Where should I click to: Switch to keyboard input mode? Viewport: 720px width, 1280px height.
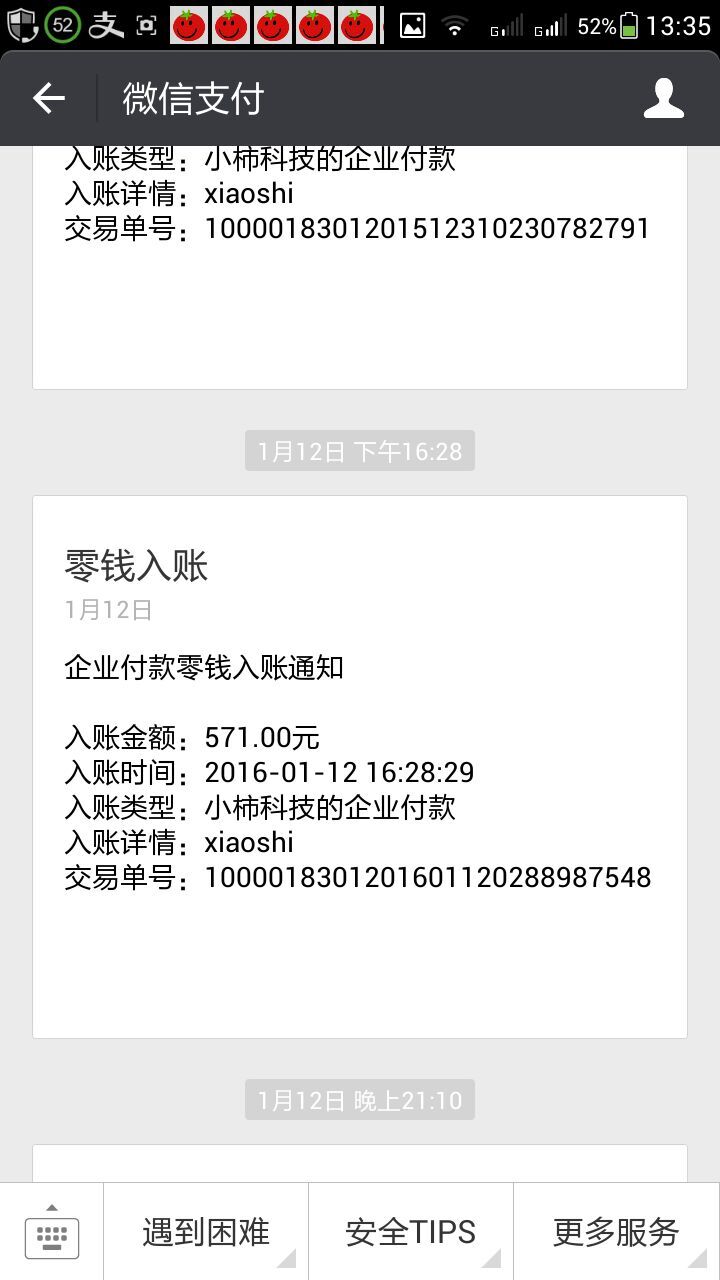tap(51, 1232)
